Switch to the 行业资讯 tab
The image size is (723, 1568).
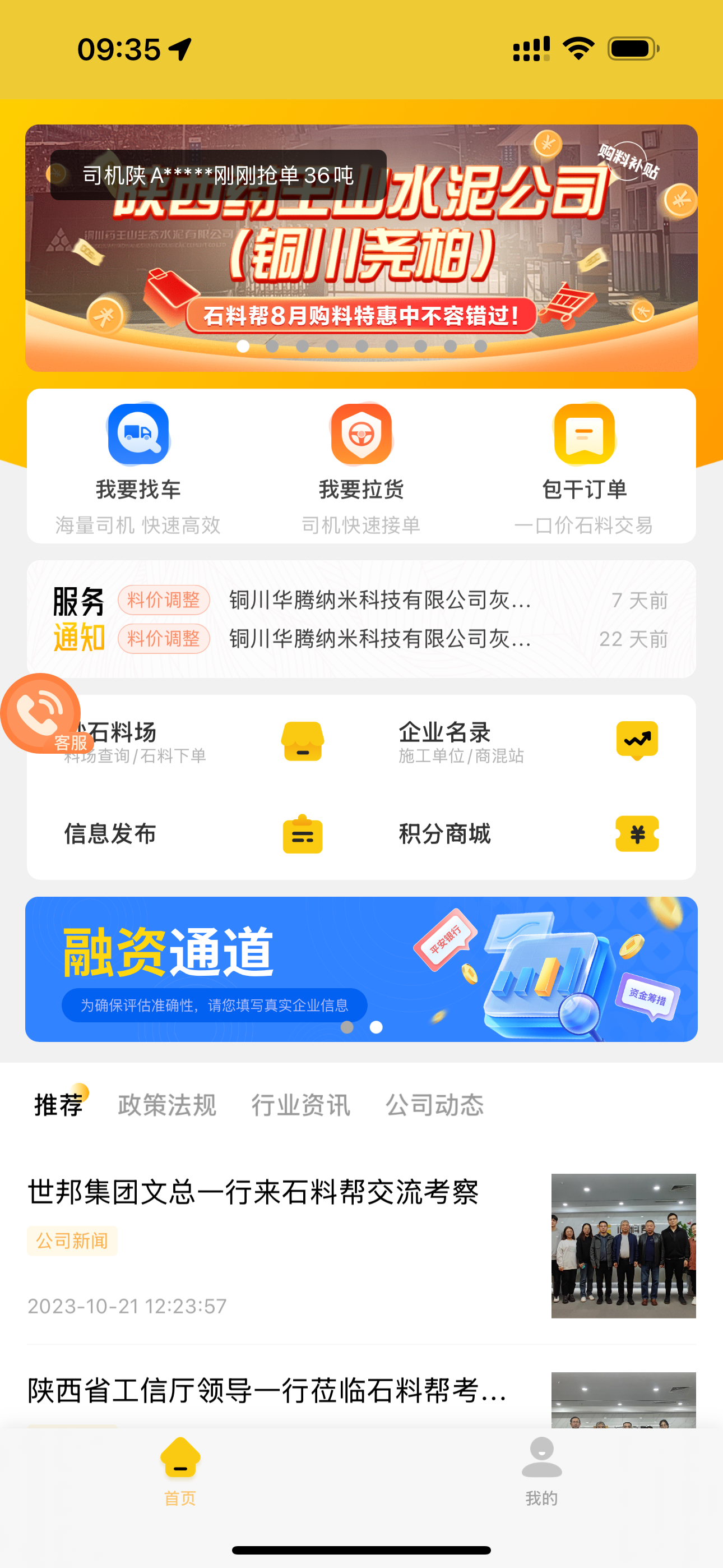[x=300, y=1105]
